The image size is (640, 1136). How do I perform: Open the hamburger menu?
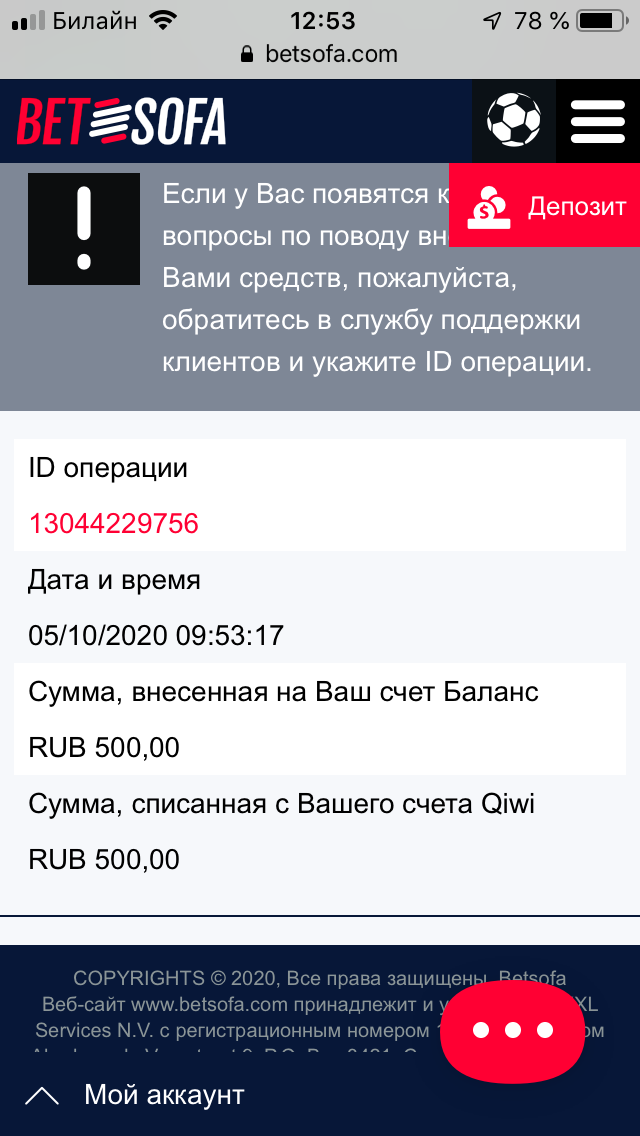click(598, 121)
